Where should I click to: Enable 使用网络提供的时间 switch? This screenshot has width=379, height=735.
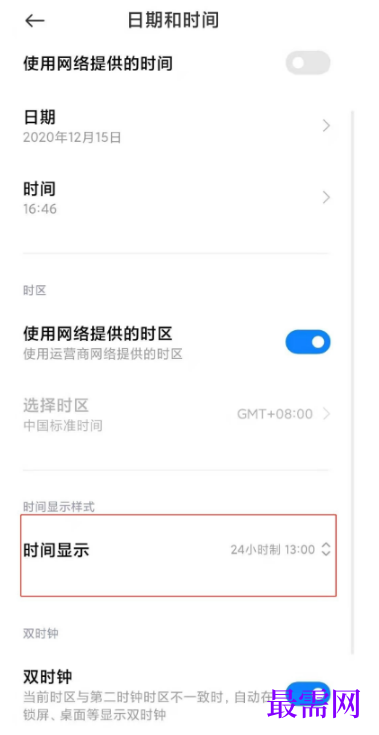coord(308,63)
